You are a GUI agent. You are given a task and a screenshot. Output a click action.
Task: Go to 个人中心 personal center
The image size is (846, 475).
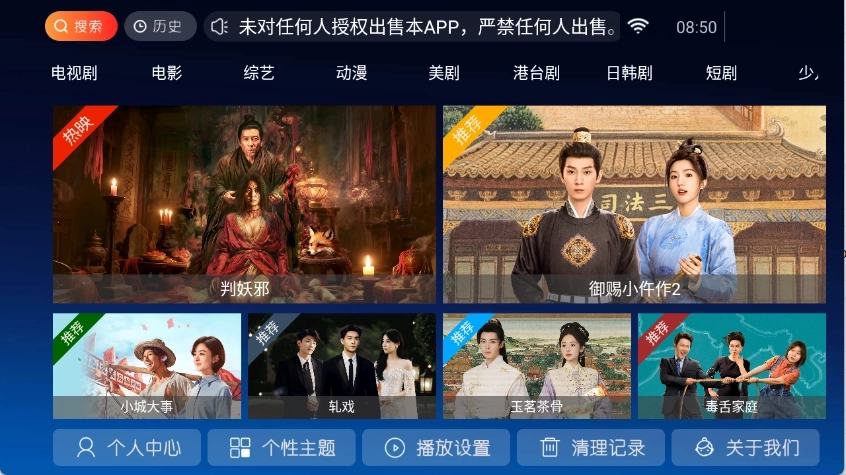point(127,447)
